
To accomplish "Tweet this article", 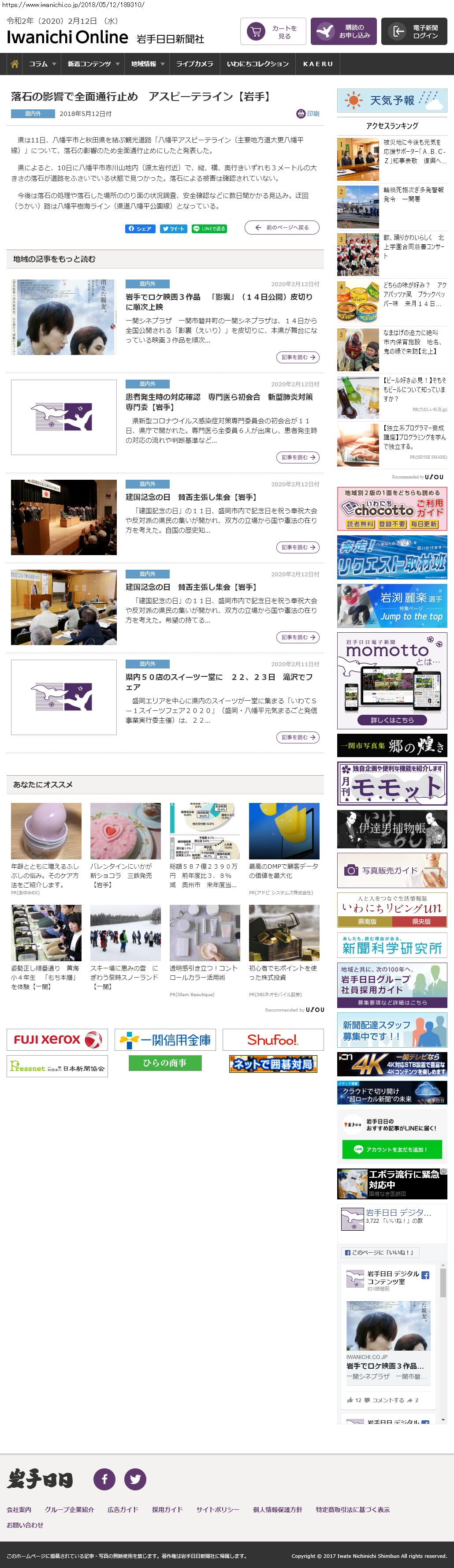I will click(x=173, y=229).
